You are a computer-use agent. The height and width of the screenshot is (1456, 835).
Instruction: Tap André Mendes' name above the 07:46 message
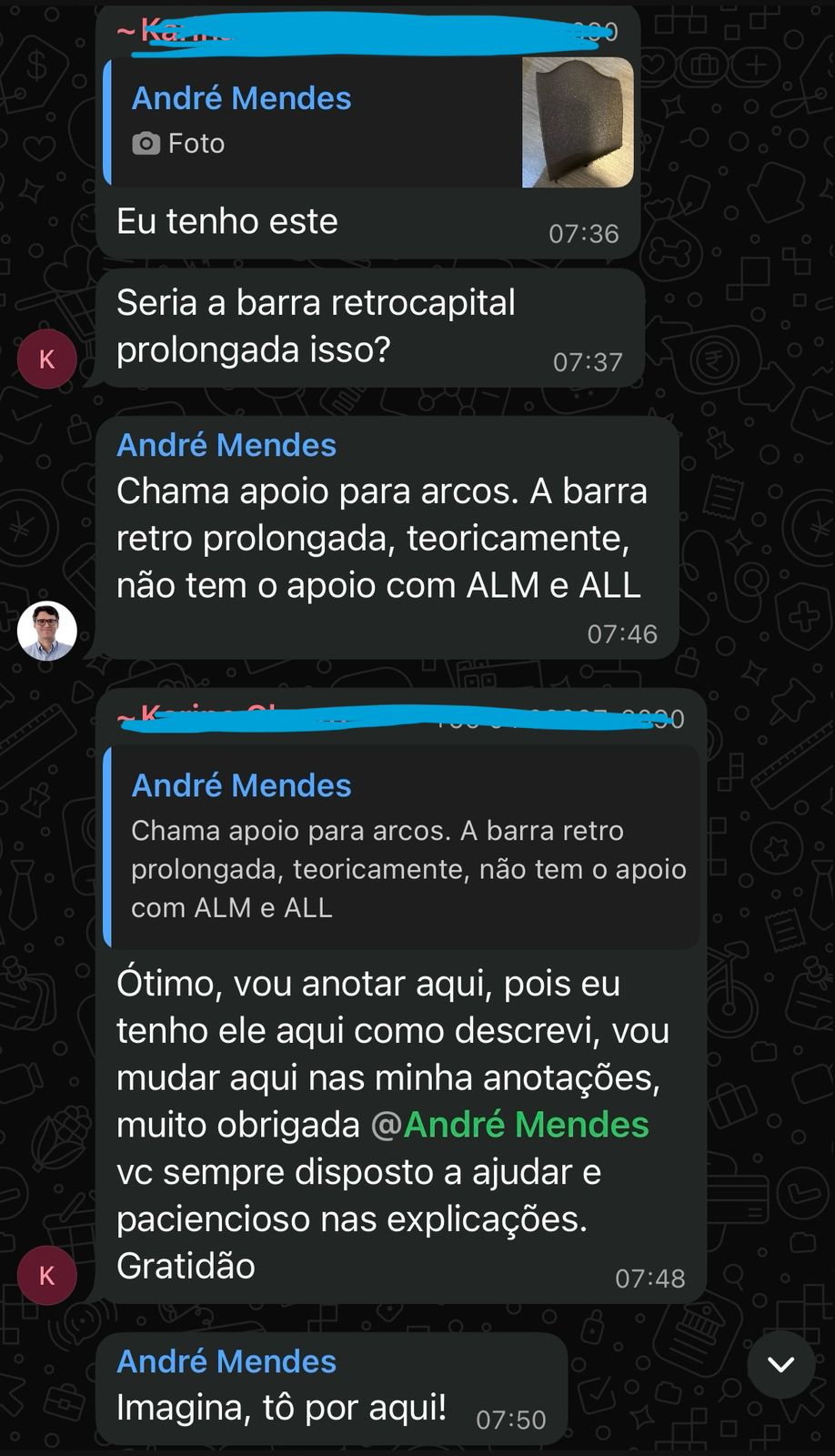tap(226, 445)
